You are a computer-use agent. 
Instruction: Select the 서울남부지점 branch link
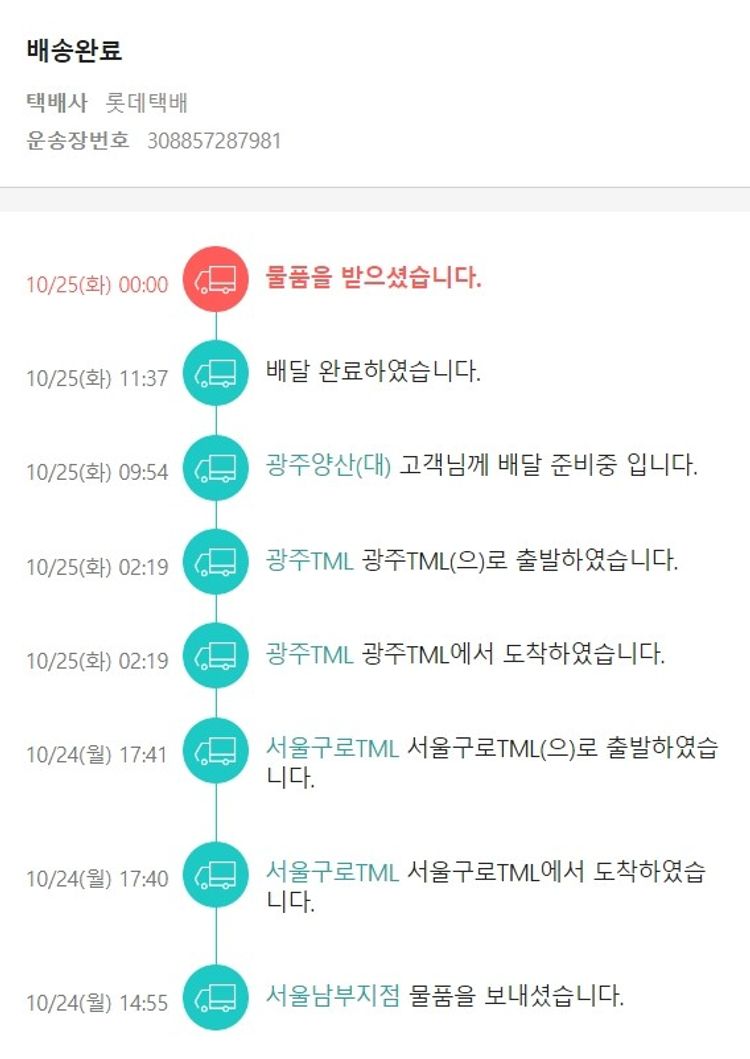(333, 996)
